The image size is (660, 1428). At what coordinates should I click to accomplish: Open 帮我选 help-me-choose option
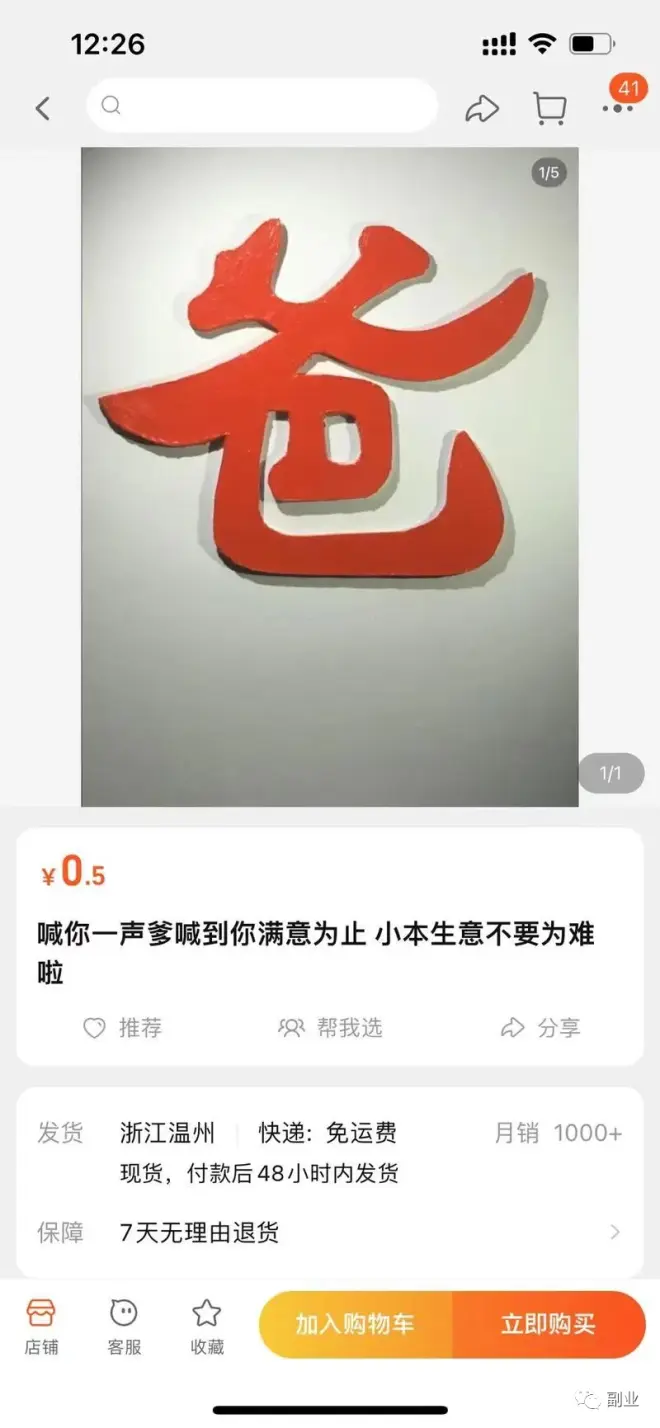[330, 1027]
